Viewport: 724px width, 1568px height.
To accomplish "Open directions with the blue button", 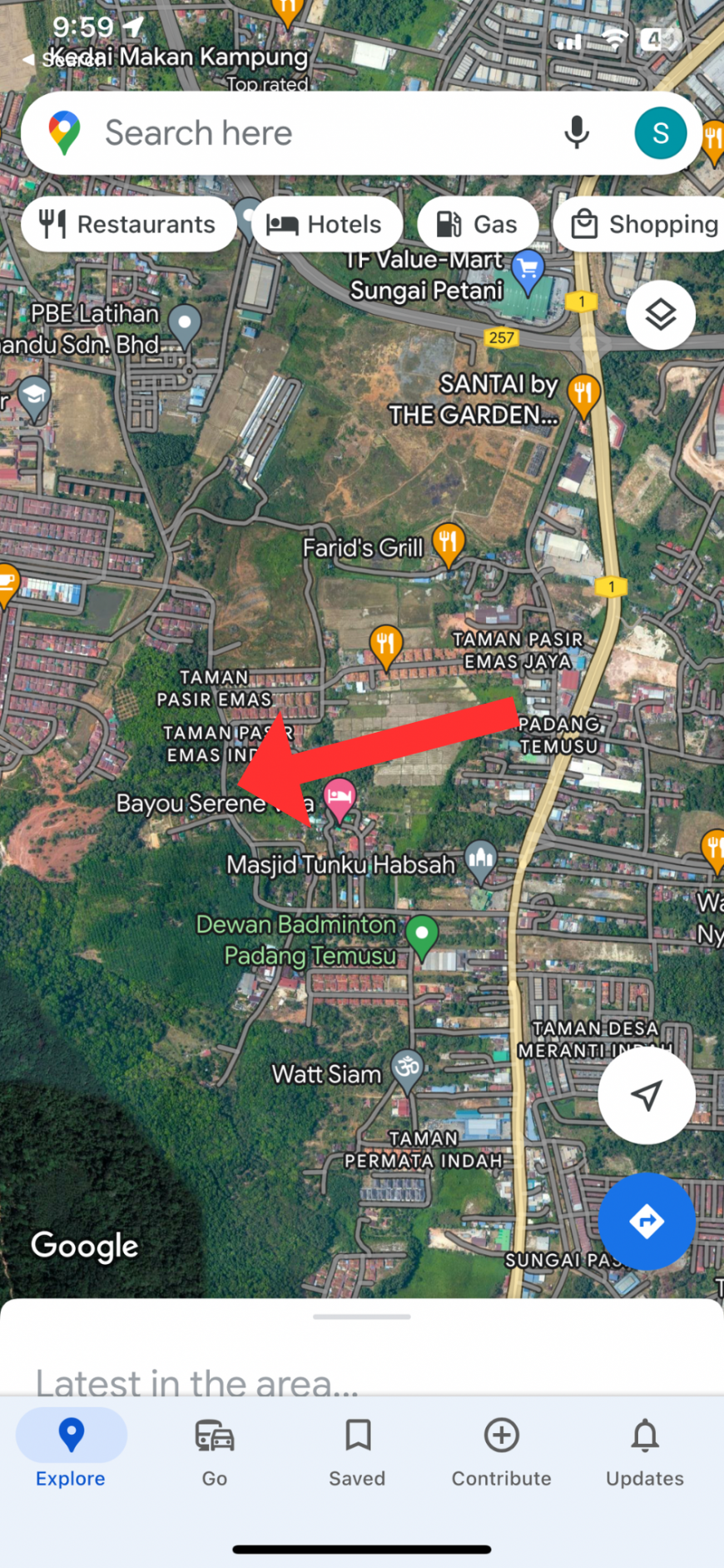I will point(647,1221).
